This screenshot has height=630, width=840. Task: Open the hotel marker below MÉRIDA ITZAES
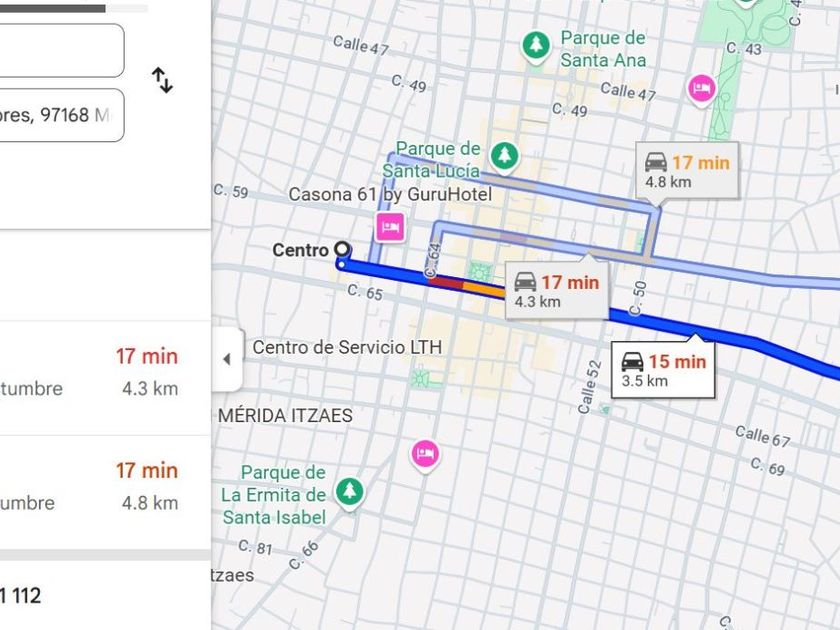click(x=425, y=454)
